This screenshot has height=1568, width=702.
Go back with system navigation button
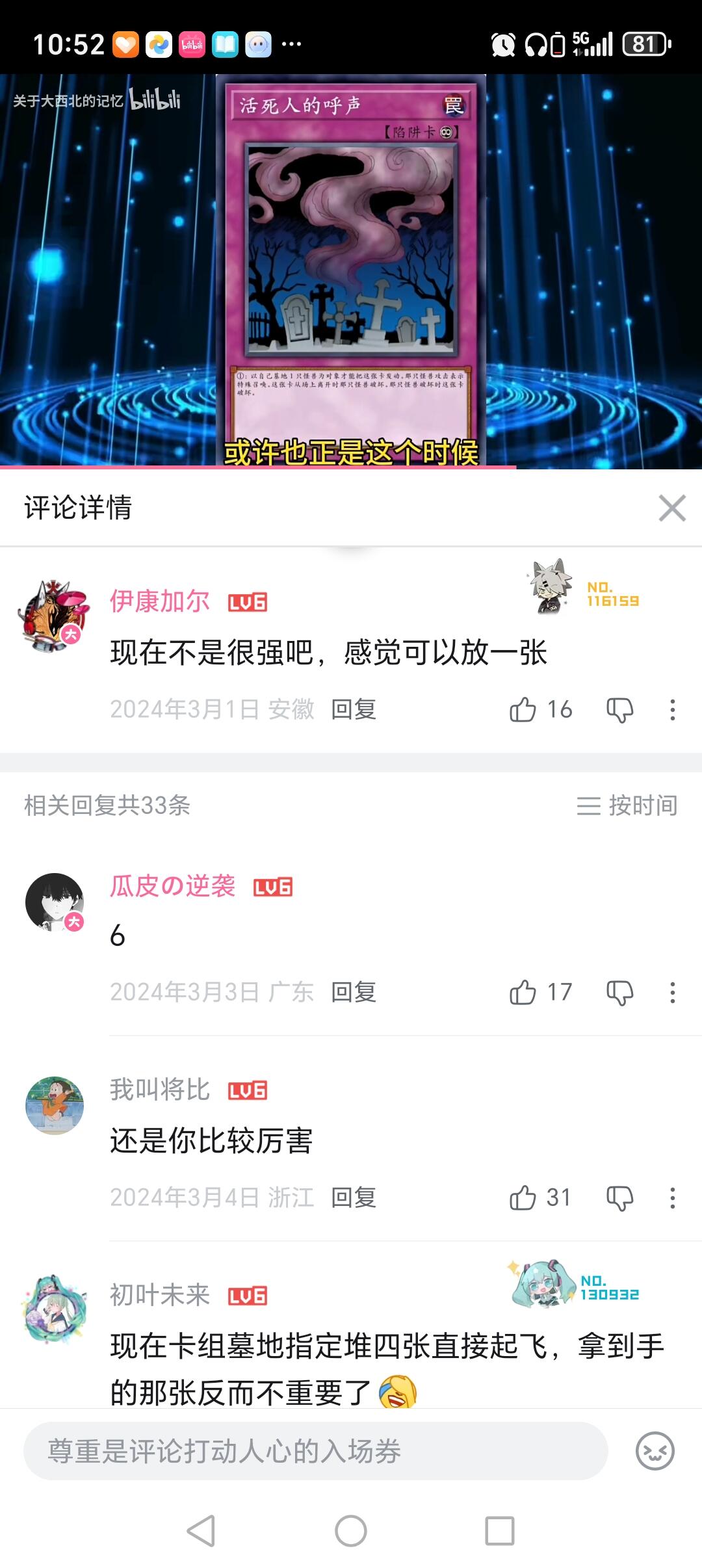[201, 1531]
